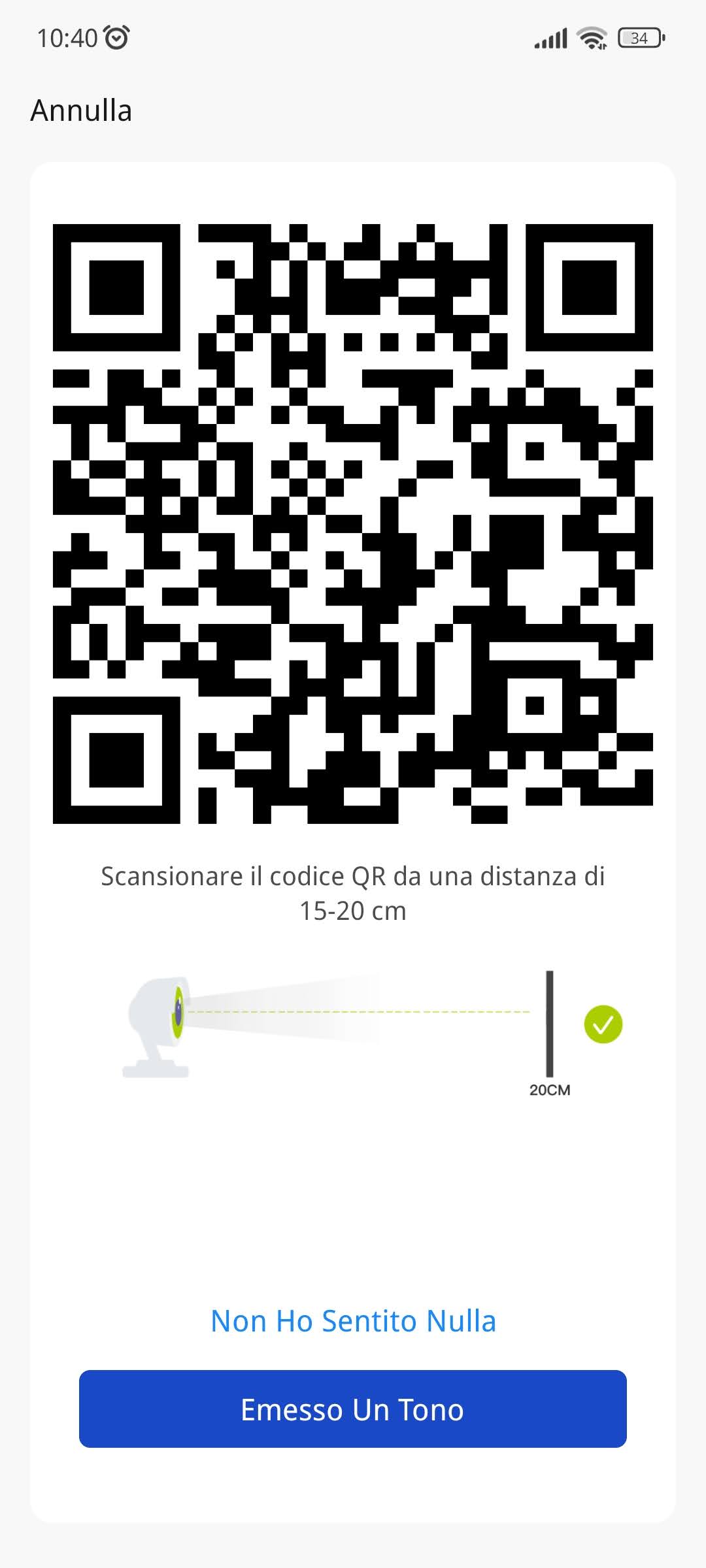Tap Annulla to cancel setup
706x1568 pixels.
(81, 110)
